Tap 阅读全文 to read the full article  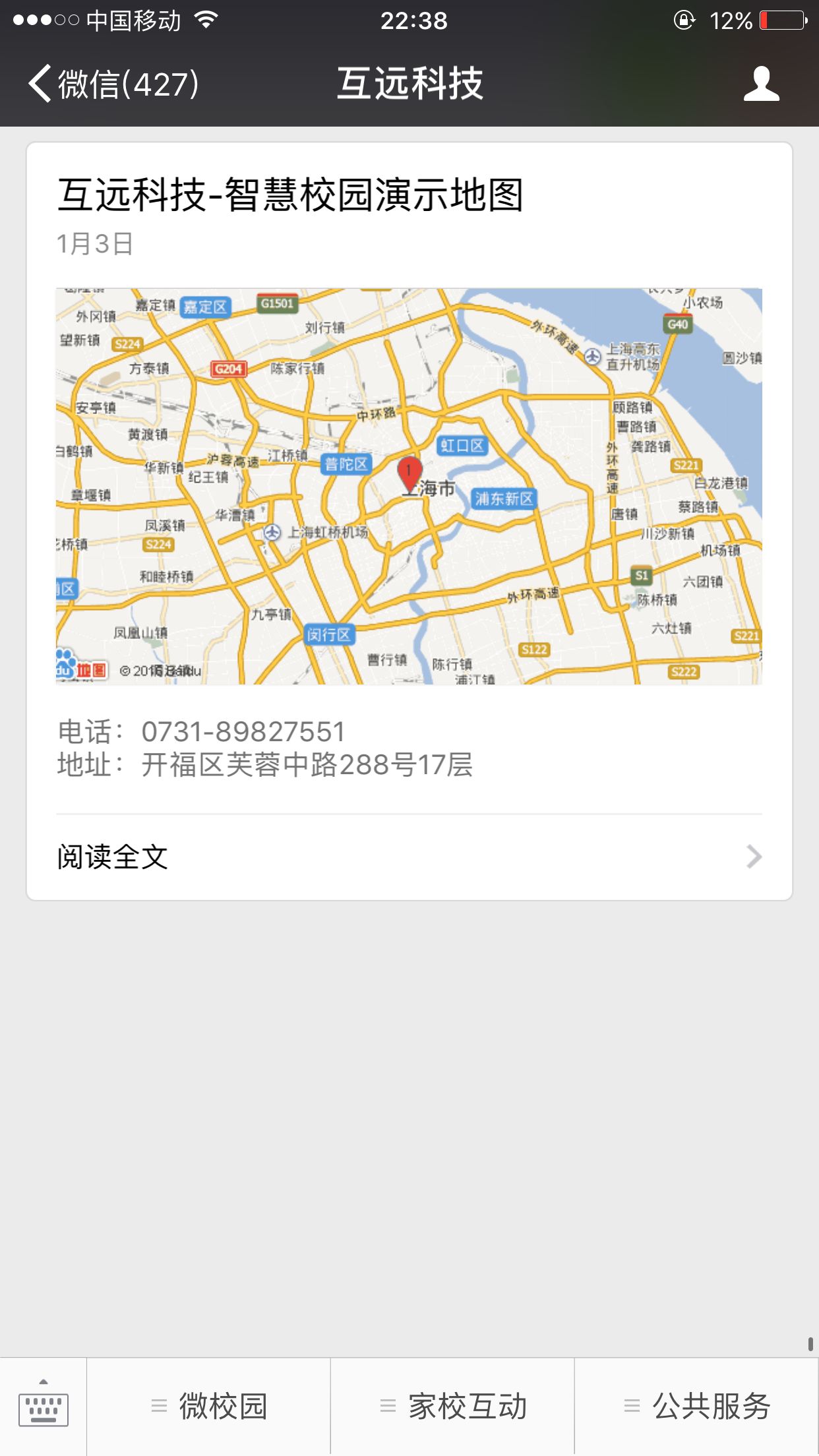click(409, 857)
